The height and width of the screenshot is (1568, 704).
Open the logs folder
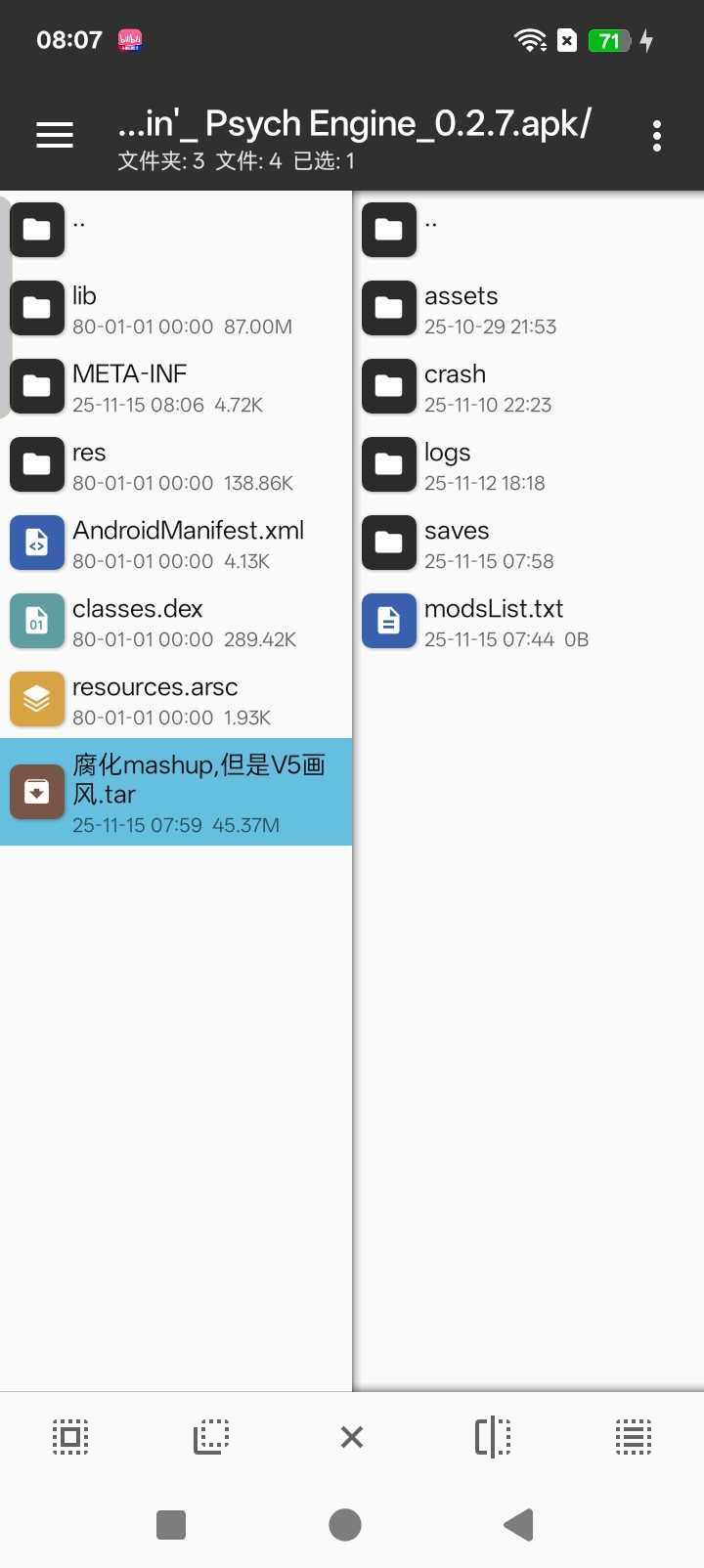[528, 465]
